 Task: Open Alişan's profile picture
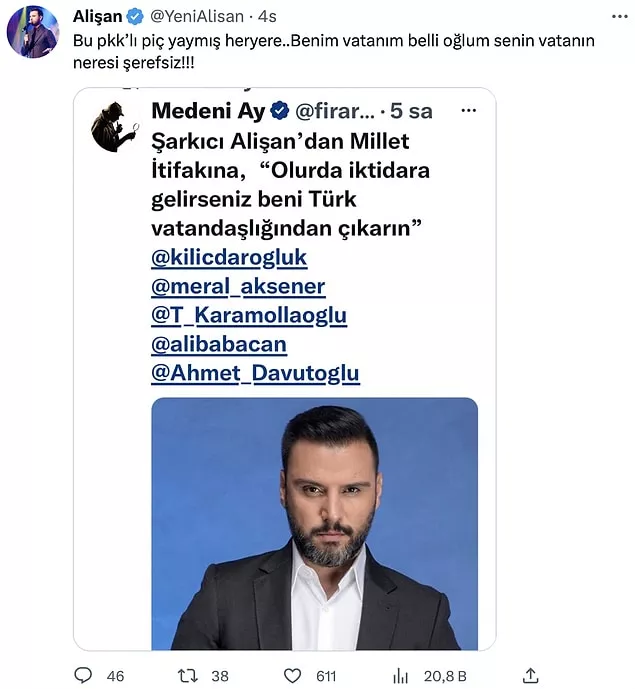pos(33,32)
